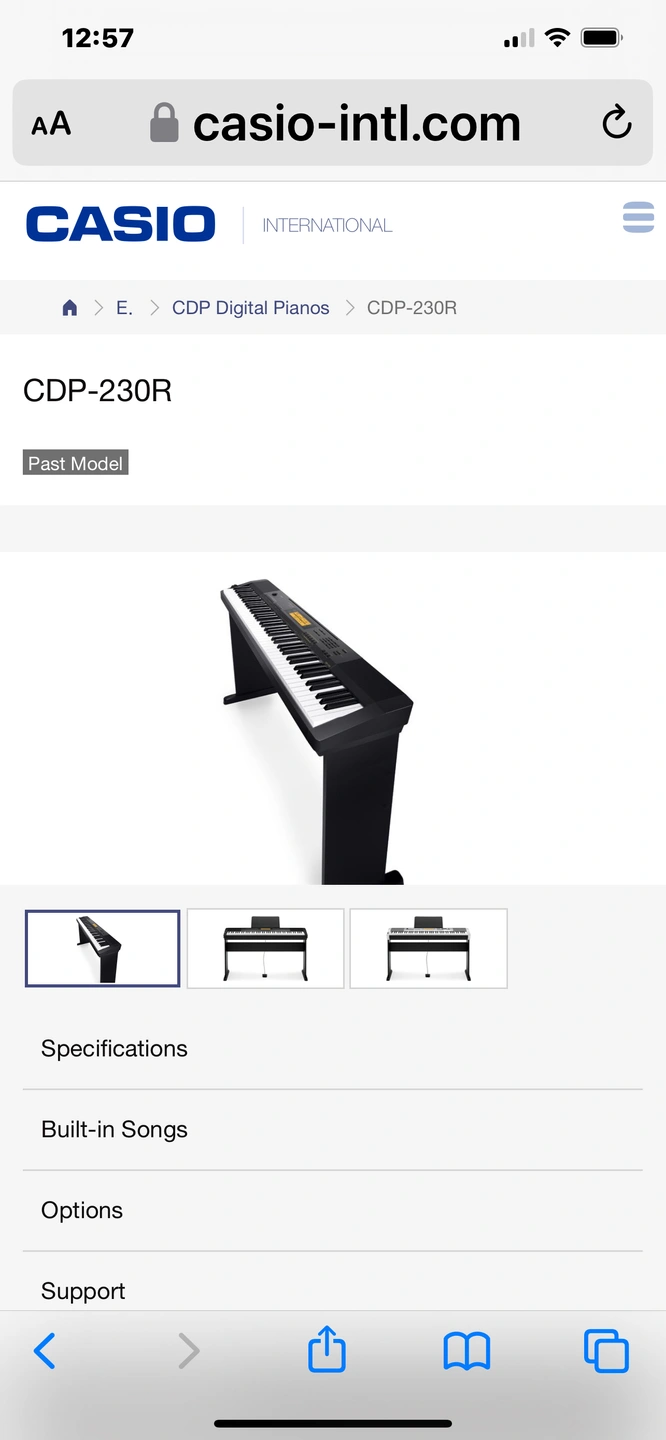Open the Options section
The height and width of the screenshot is (1440, 666).
82,1210
